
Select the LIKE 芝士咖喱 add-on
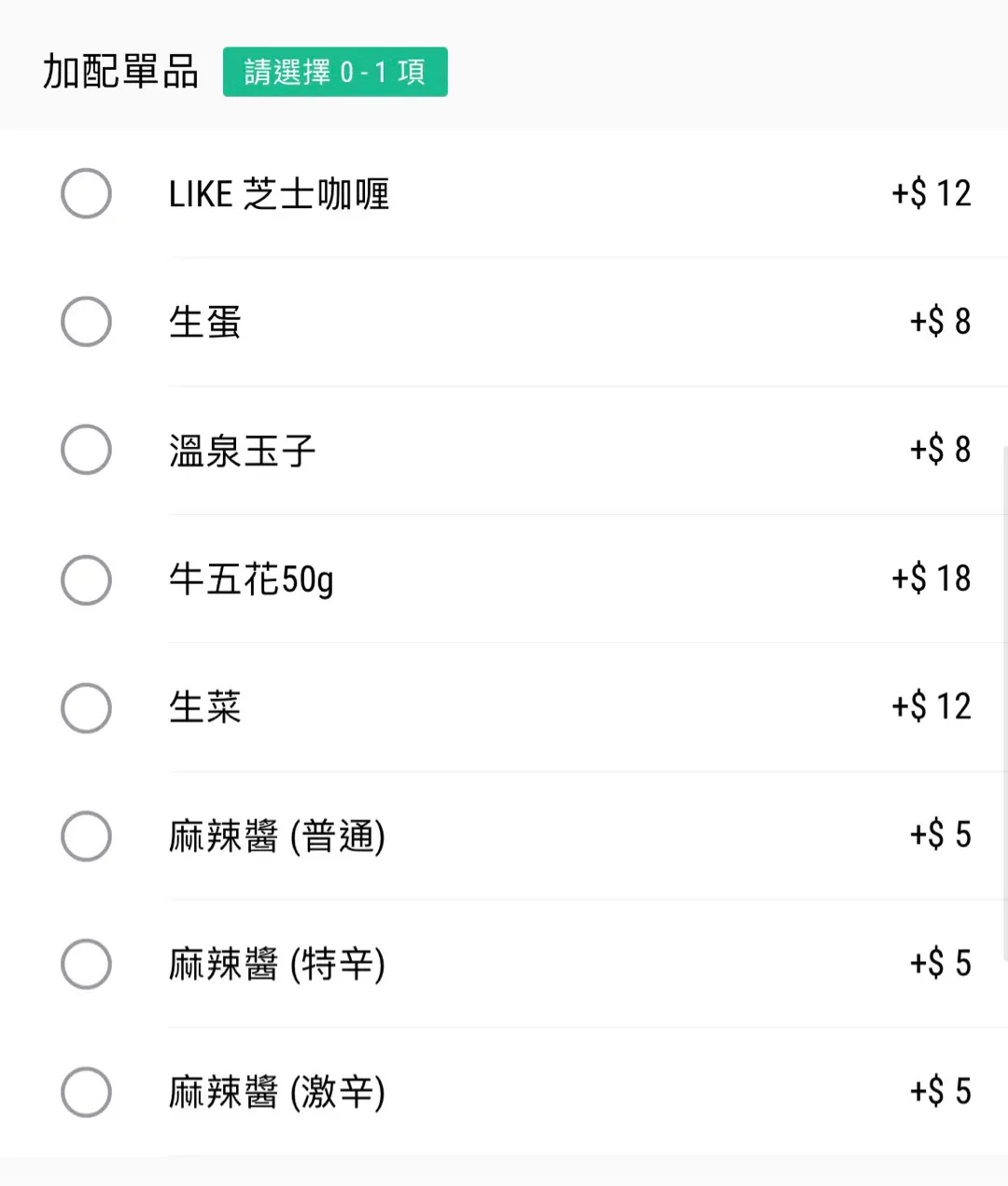[x=86, y=194]
